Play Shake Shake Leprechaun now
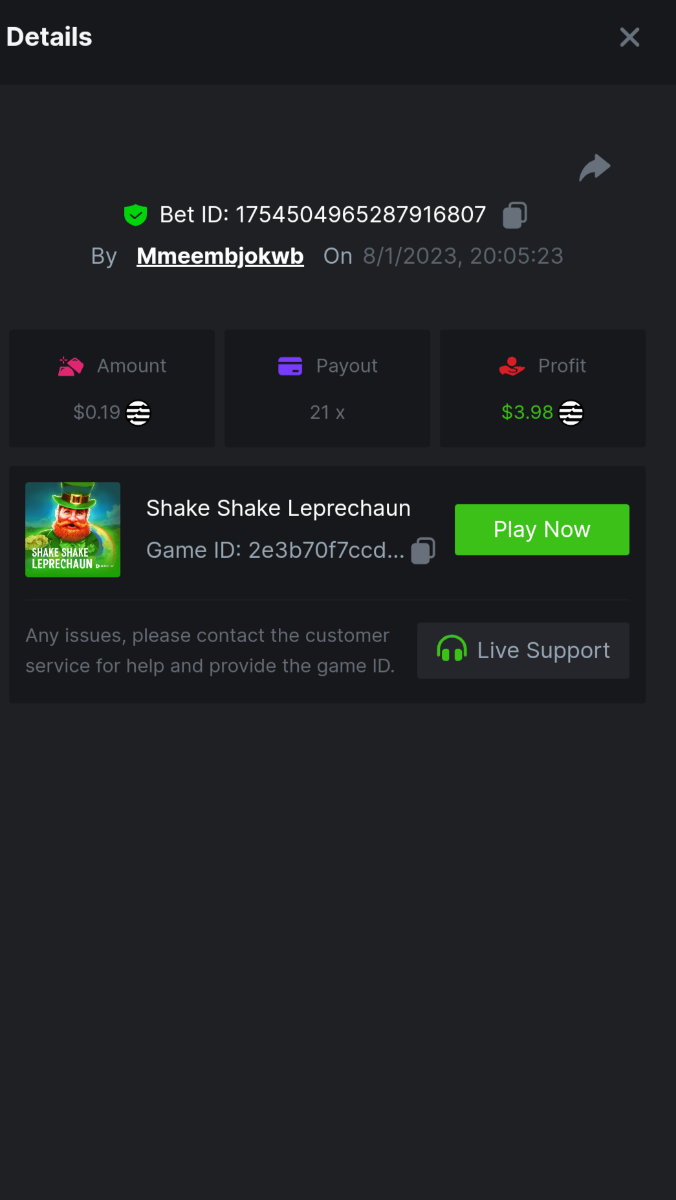Image resolution: width=676 pixels, height=1200 pixels. click(x=541, y=530)
